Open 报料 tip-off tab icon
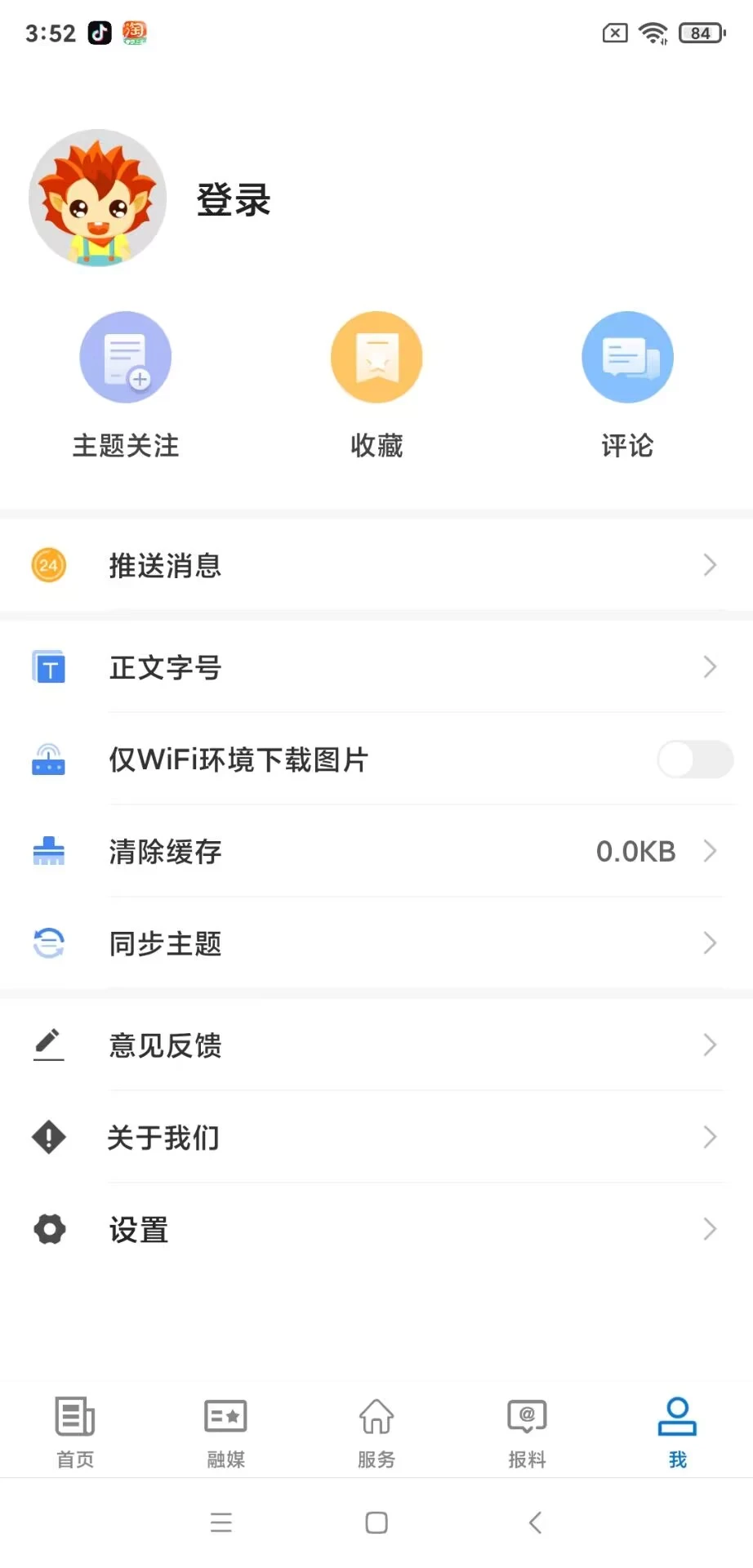Image resolution: width=753 pixels, height=1568 pixels. tap(527, 1431)
